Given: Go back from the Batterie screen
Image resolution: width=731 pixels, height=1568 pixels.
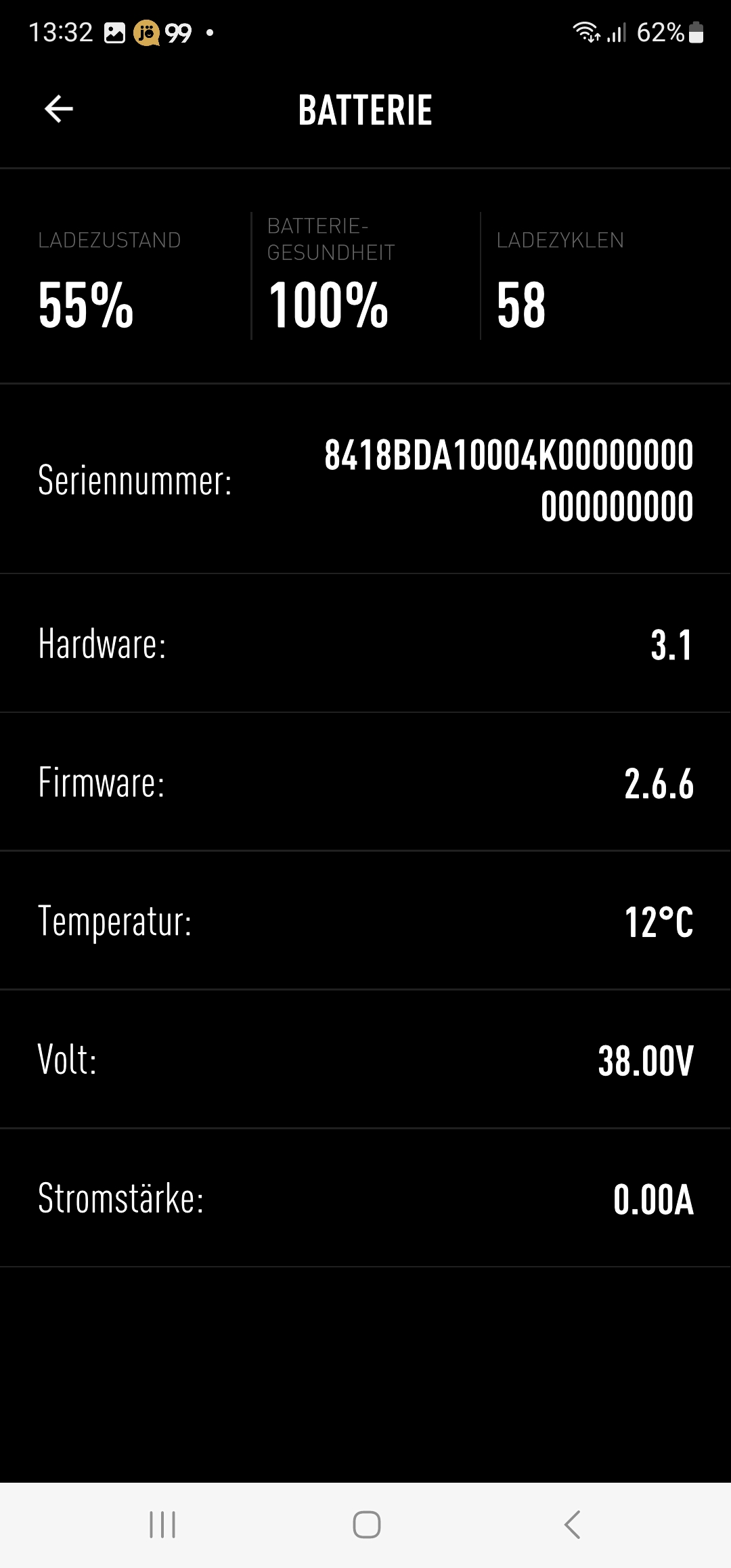Looking at the screenshot, I should click(x=59, y=109).
